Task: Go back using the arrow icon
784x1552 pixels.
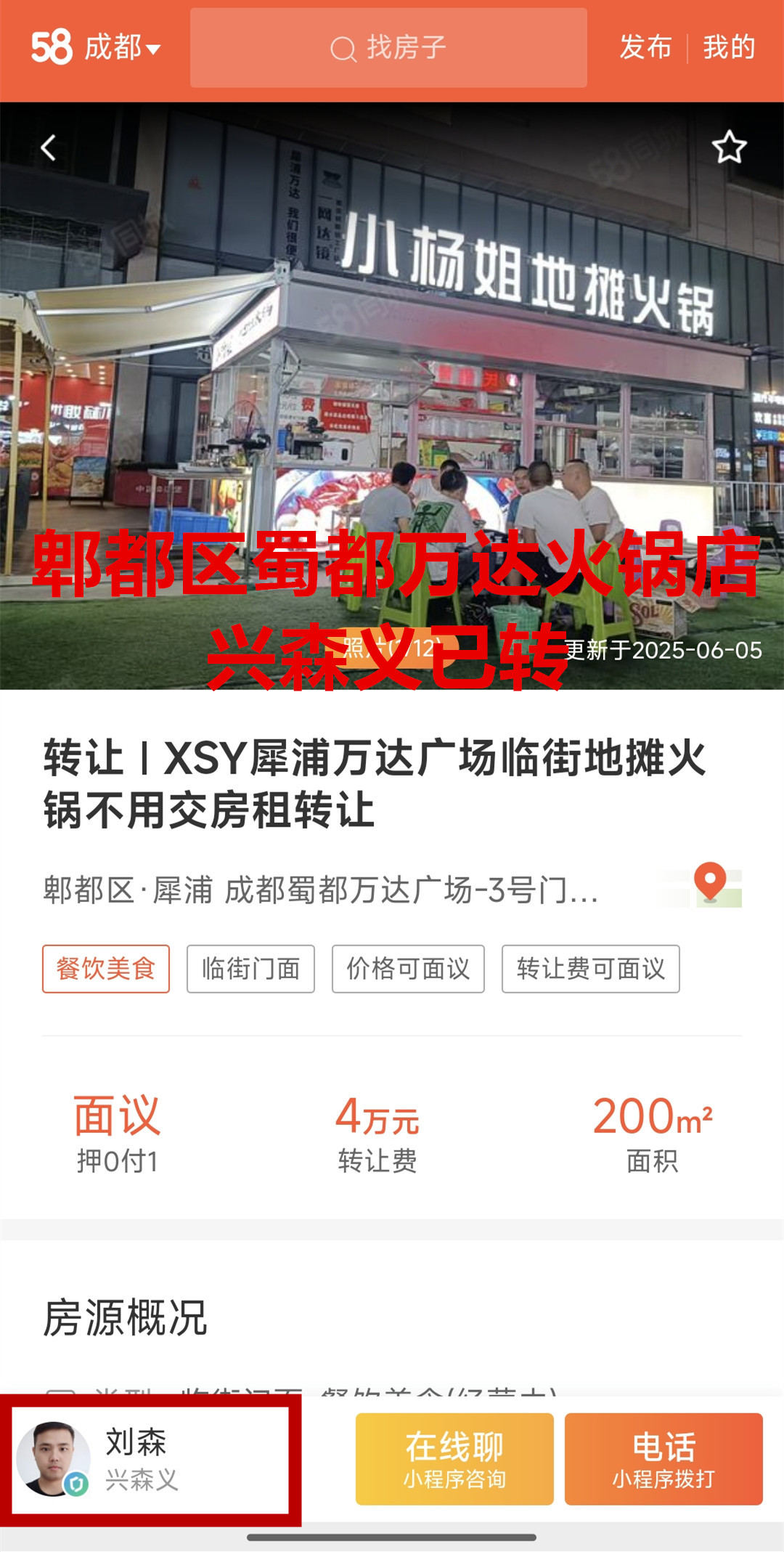Action: pyautogui.click(x=48, y=148)
